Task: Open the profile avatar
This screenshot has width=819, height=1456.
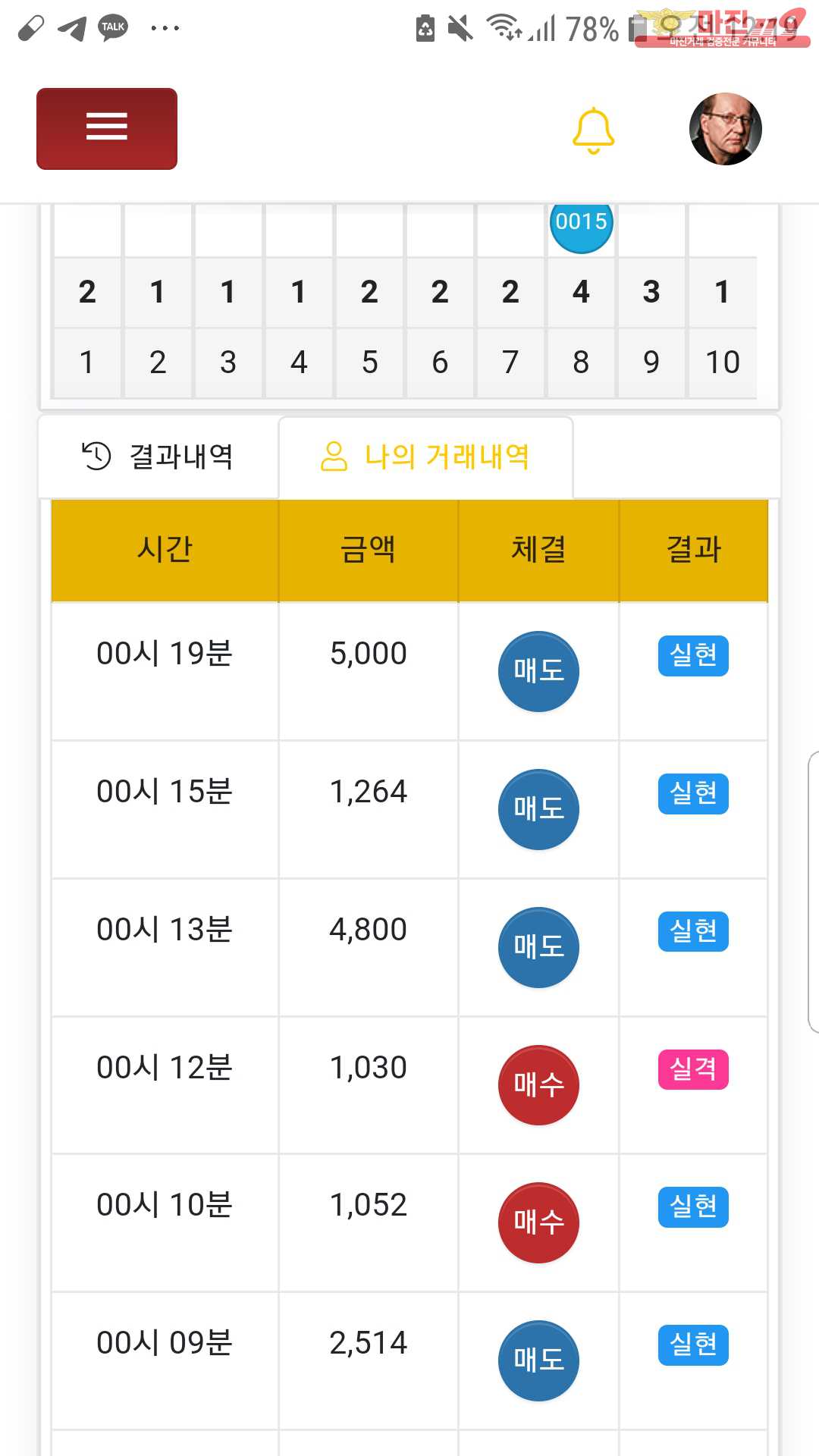Action: (x=726, y=130)
